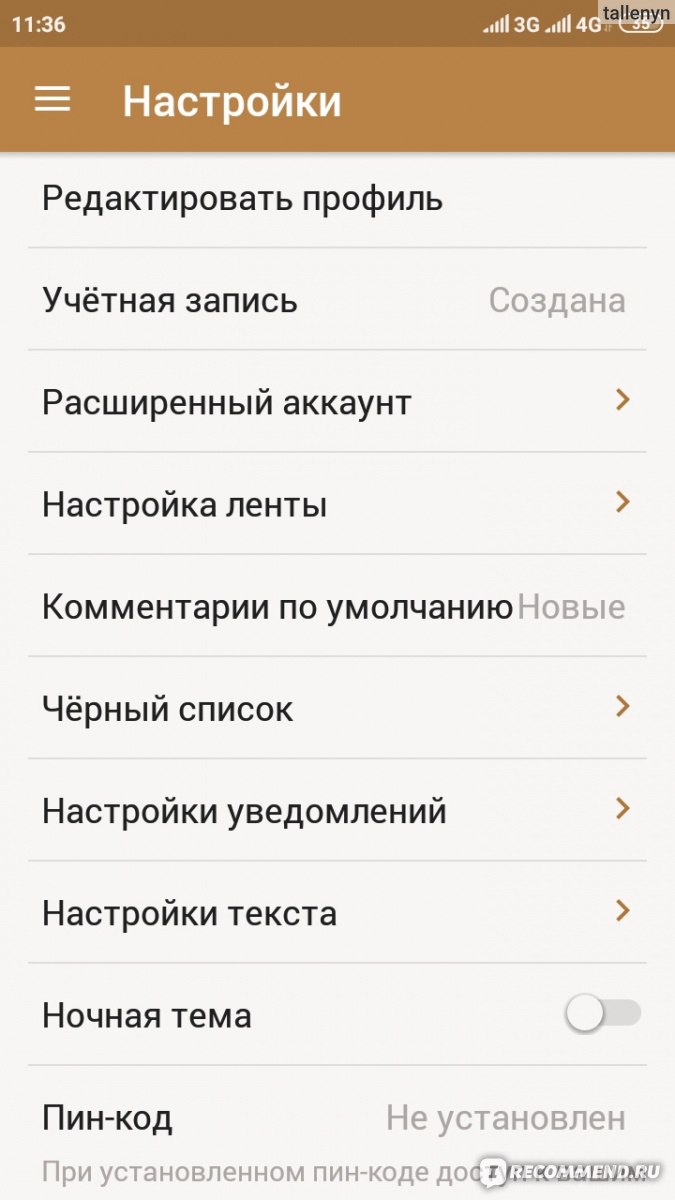Open Чёрный список
The image size is (675, 1200).
click(x=337, y=708)
